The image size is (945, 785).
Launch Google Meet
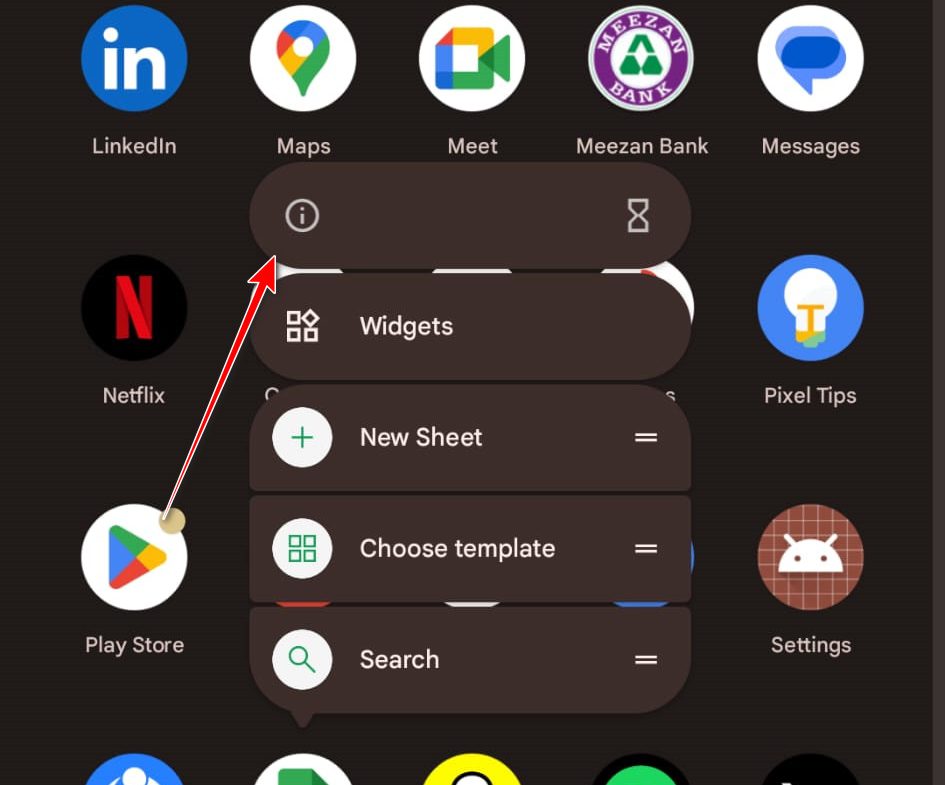(x=472, y=59)
